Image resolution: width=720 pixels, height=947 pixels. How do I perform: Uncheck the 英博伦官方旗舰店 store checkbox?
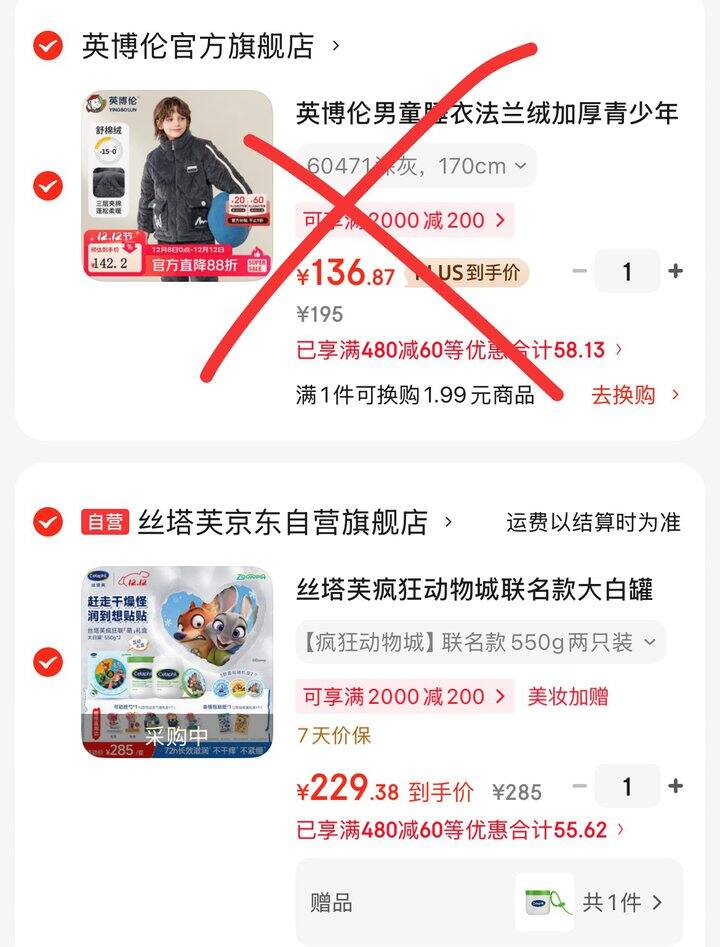point(47,46)
